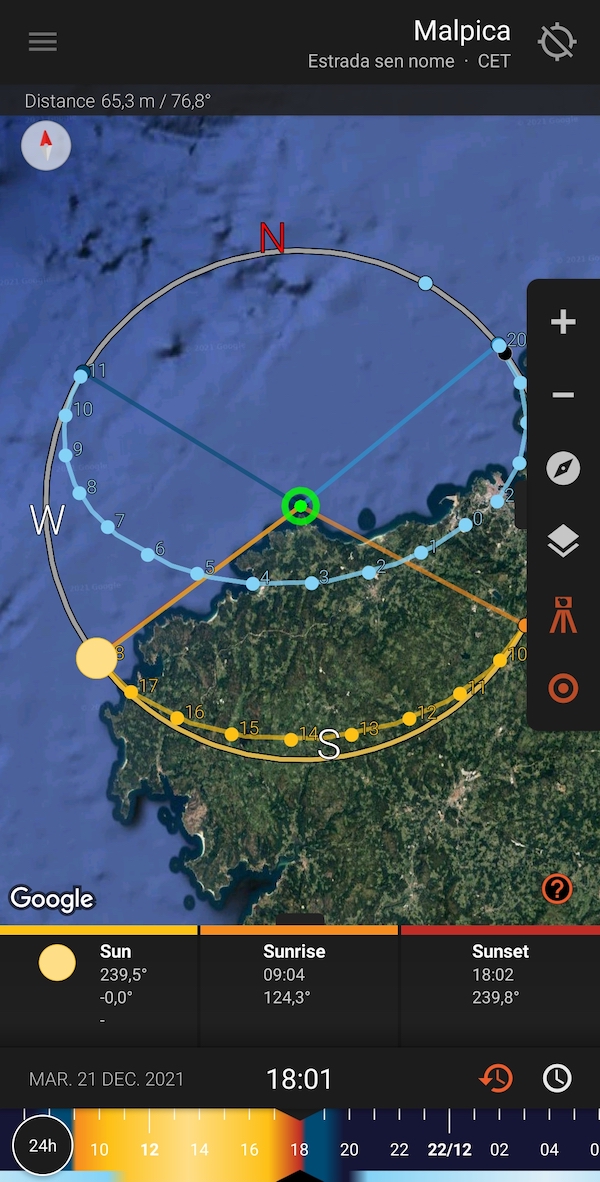The height and width of the screenshot is (1182, 600).
Task: Open the Sunset info panel
Action: tap(500, 985)
